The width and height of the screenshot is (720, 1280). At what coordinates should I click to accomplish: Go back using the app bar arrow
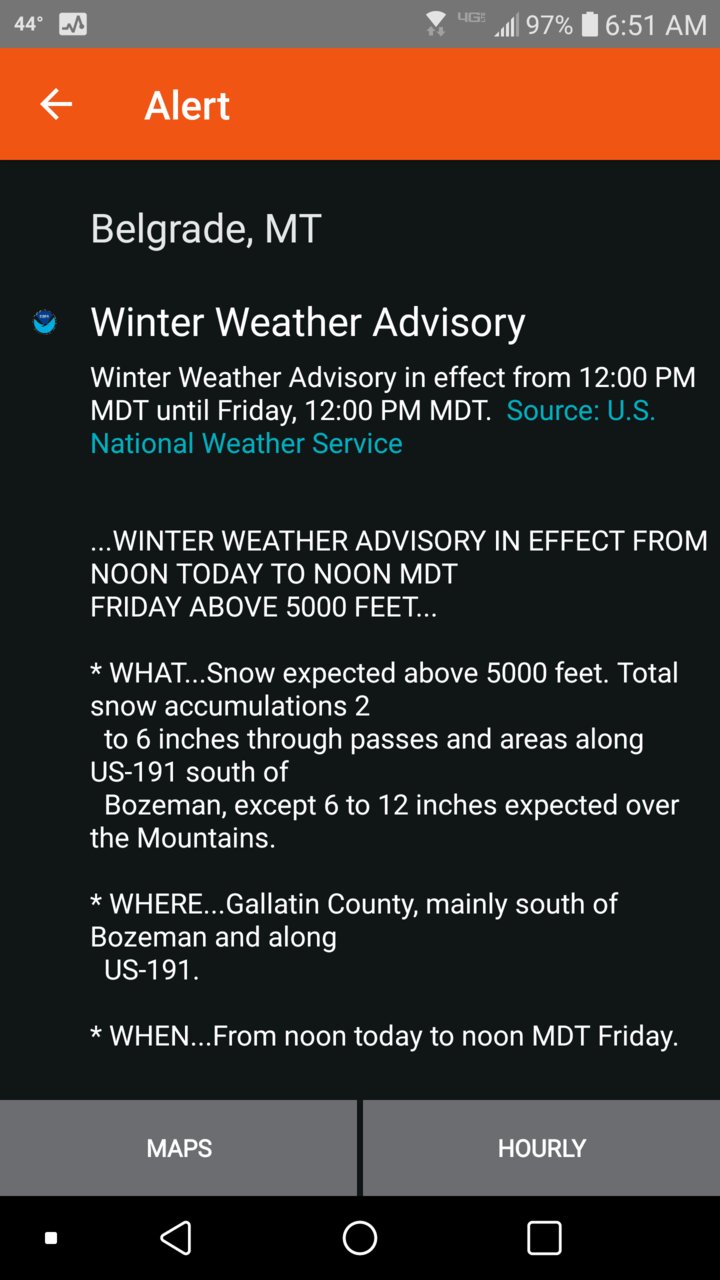click(56, 104)
